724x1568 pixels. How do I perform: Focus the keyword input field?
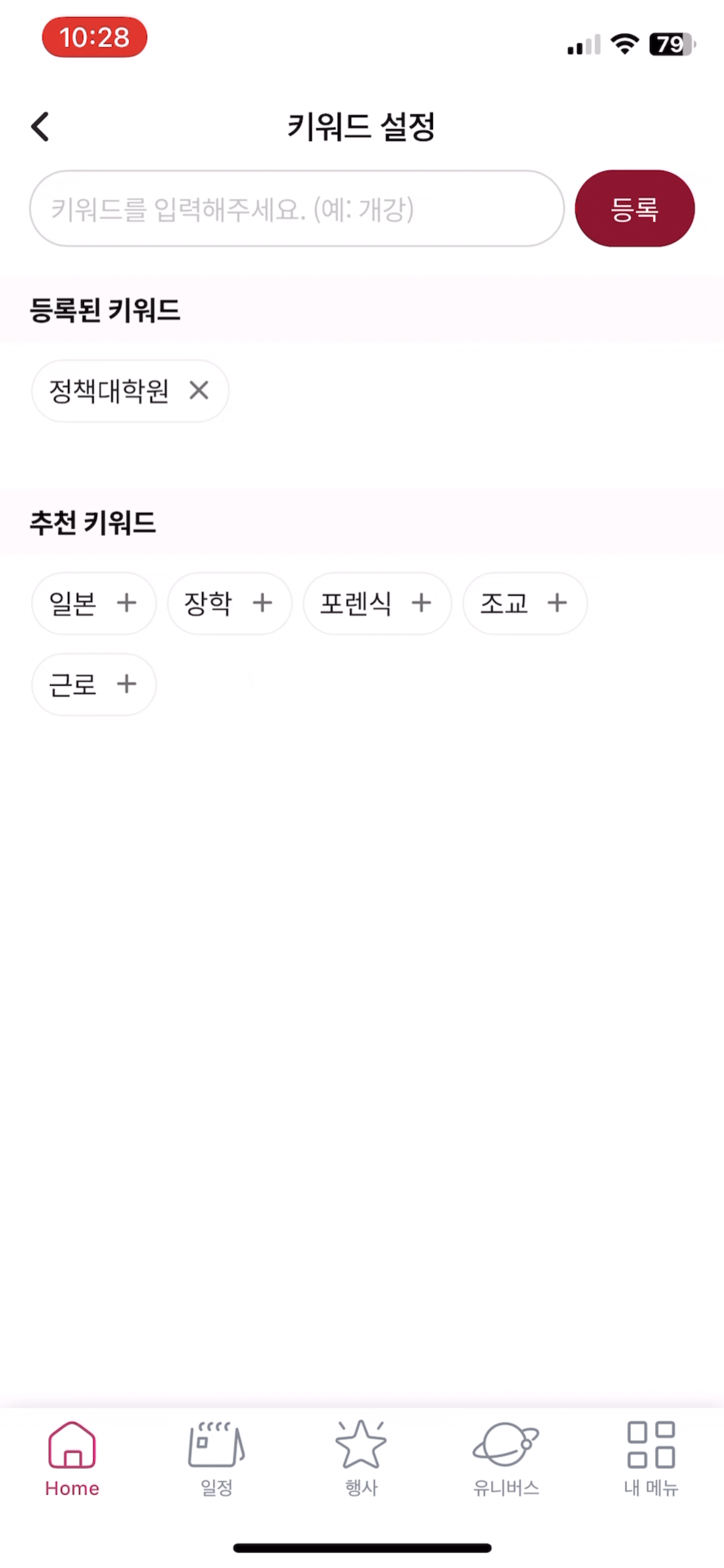(296, 209)
